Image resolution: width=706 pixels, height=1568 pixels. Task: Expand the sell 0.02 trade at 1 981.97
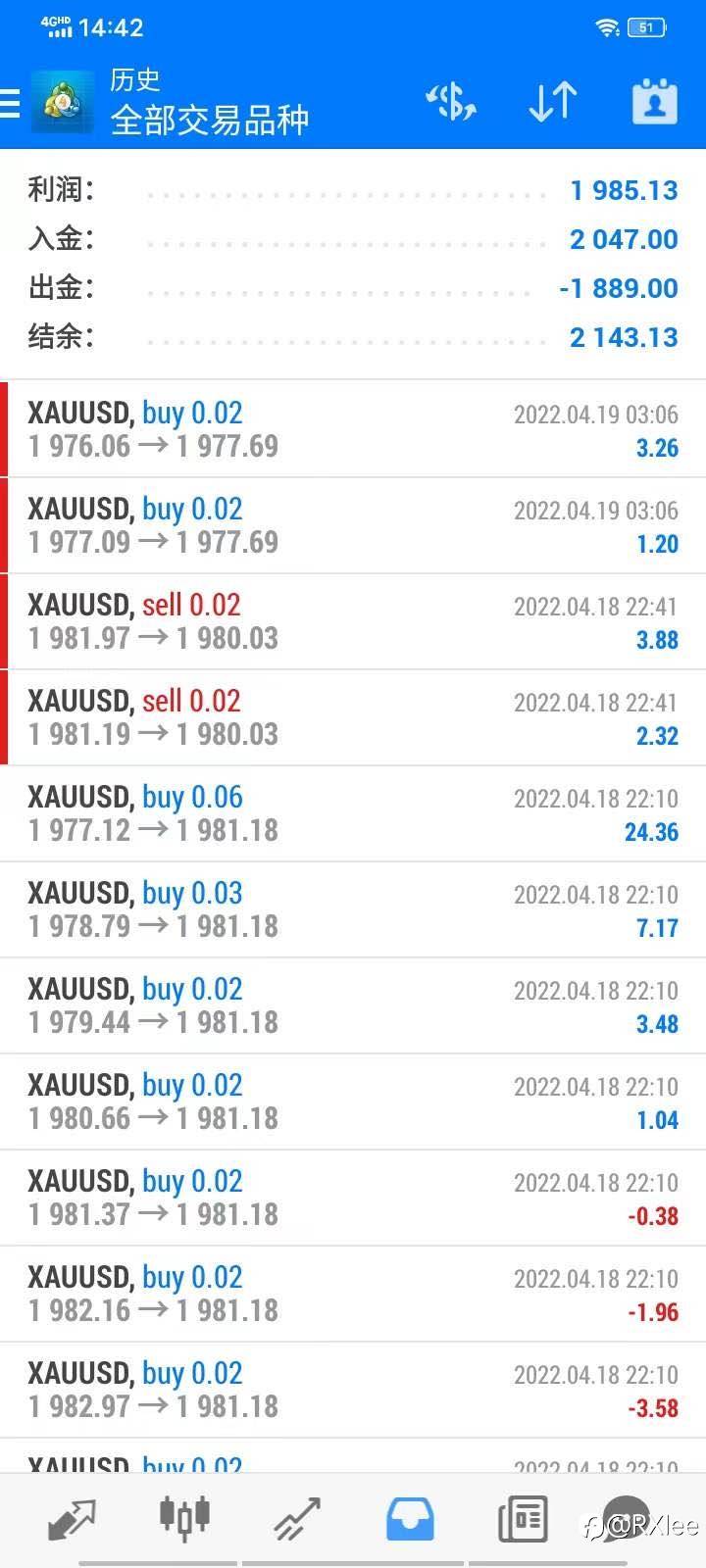[353, 621]
